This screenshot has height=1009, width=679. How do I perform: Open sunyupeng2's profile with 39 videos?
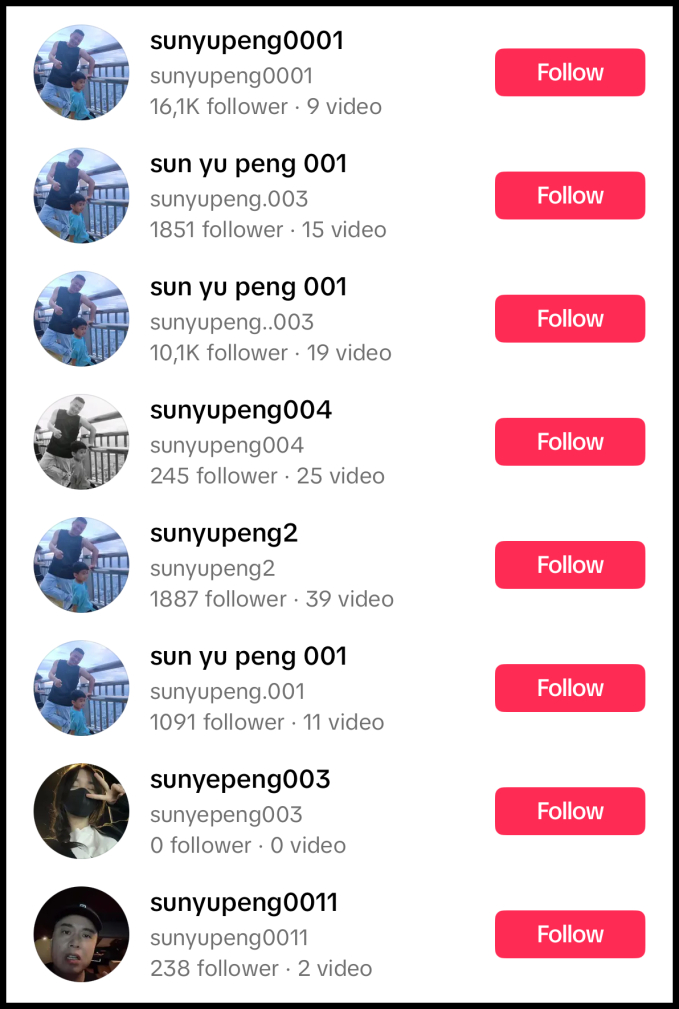[x=224, y=533]
